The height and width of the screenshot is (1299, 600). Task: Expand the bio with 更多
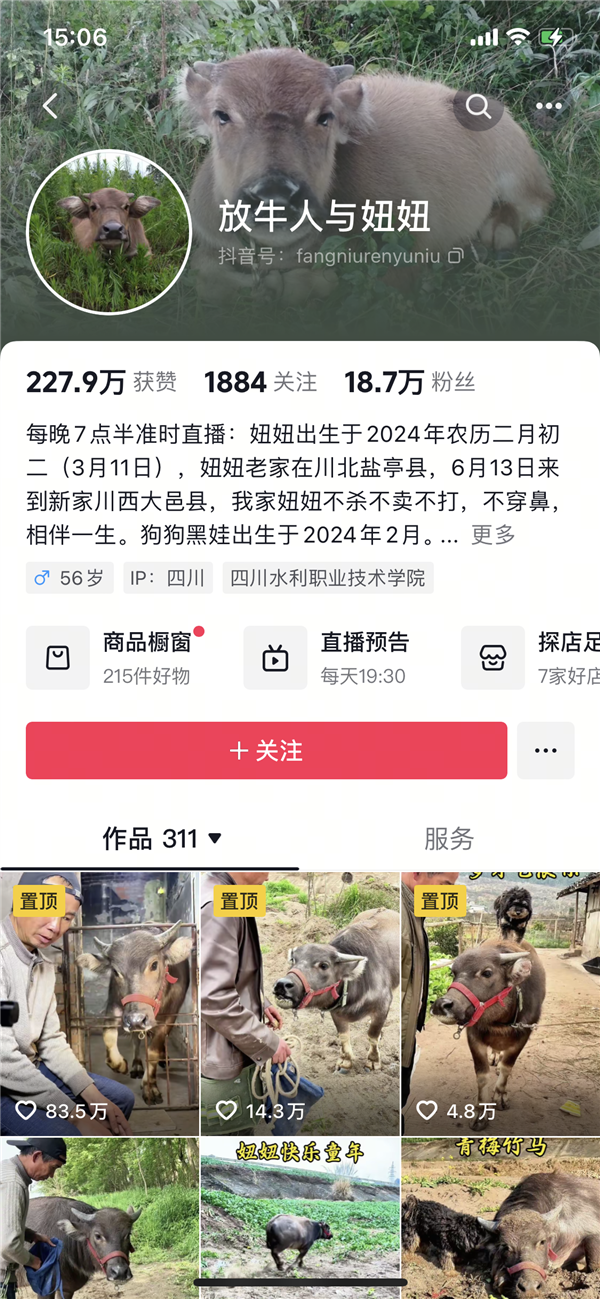tap(493, 534)
